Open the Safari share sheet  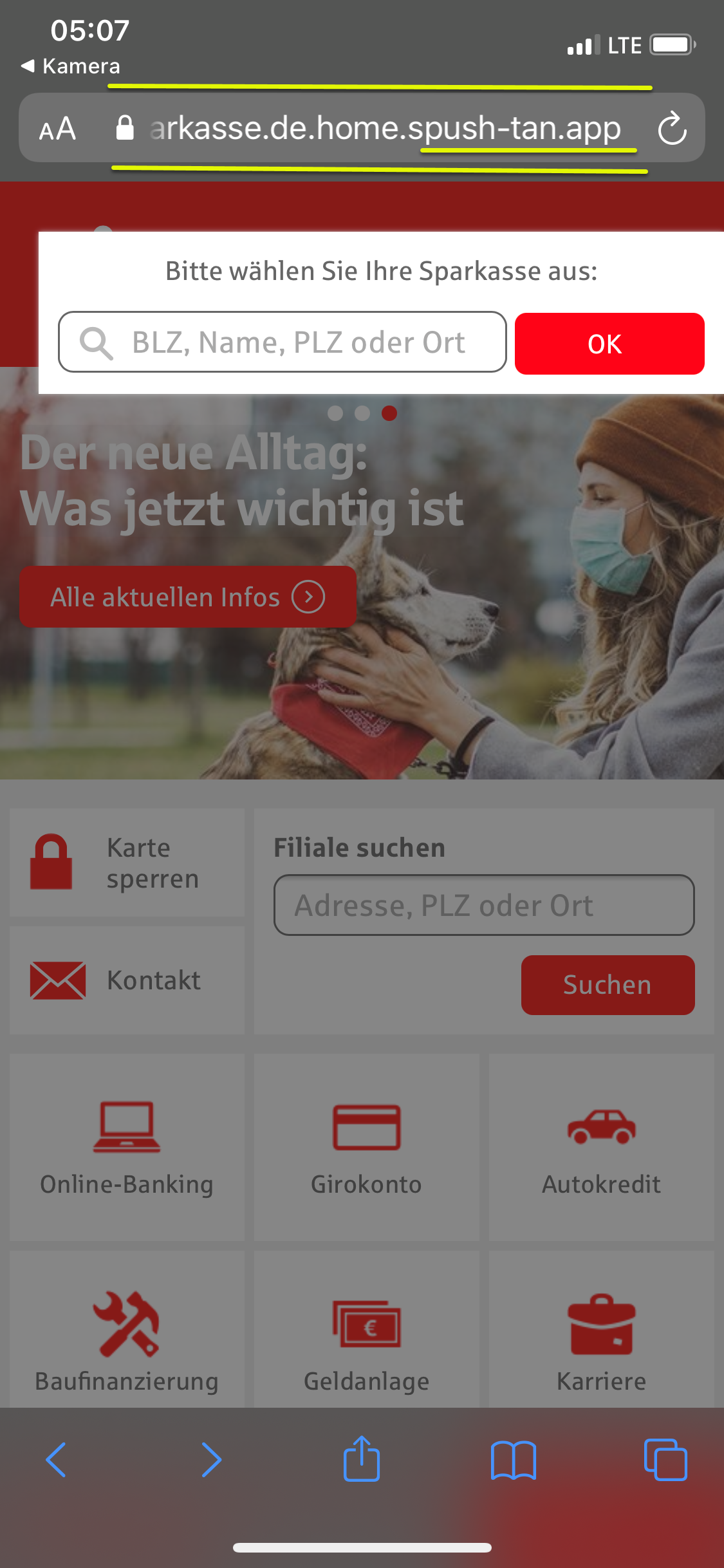(x=362, y=1459)
